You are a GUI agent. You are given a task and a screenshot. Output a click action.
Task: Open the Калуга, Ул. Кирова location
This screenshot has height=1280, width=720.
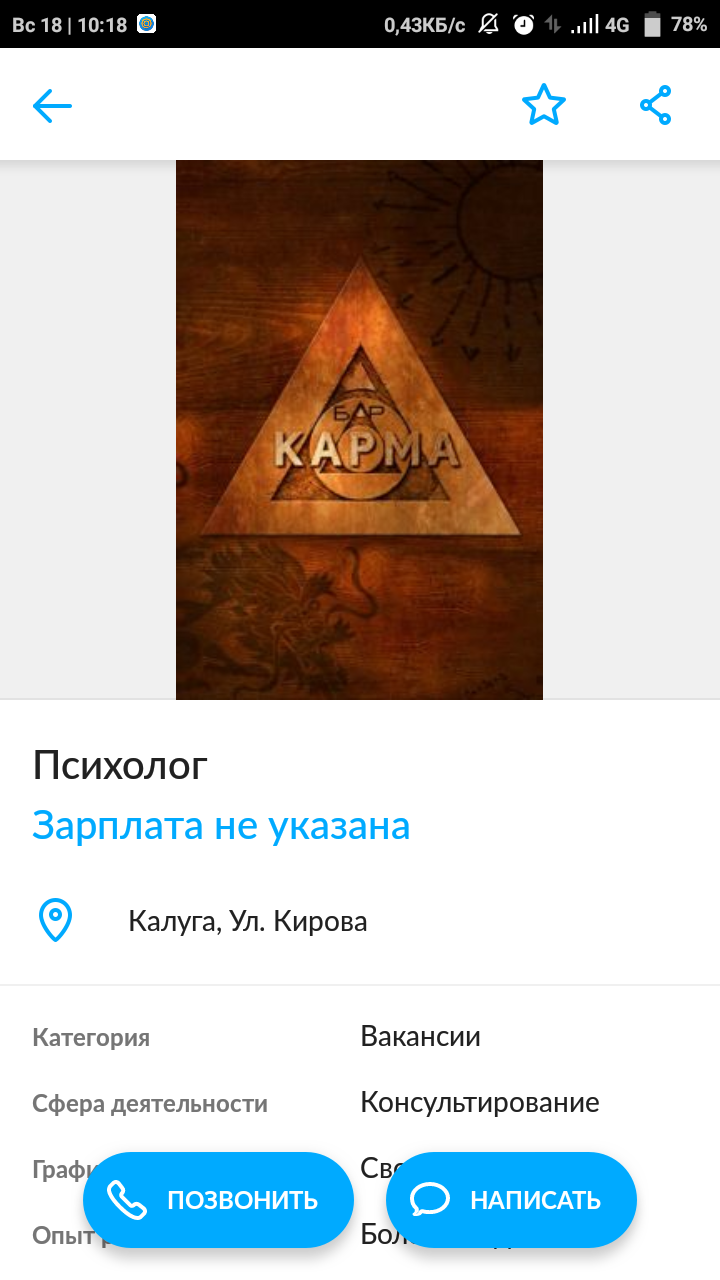(x=247, y=921)
